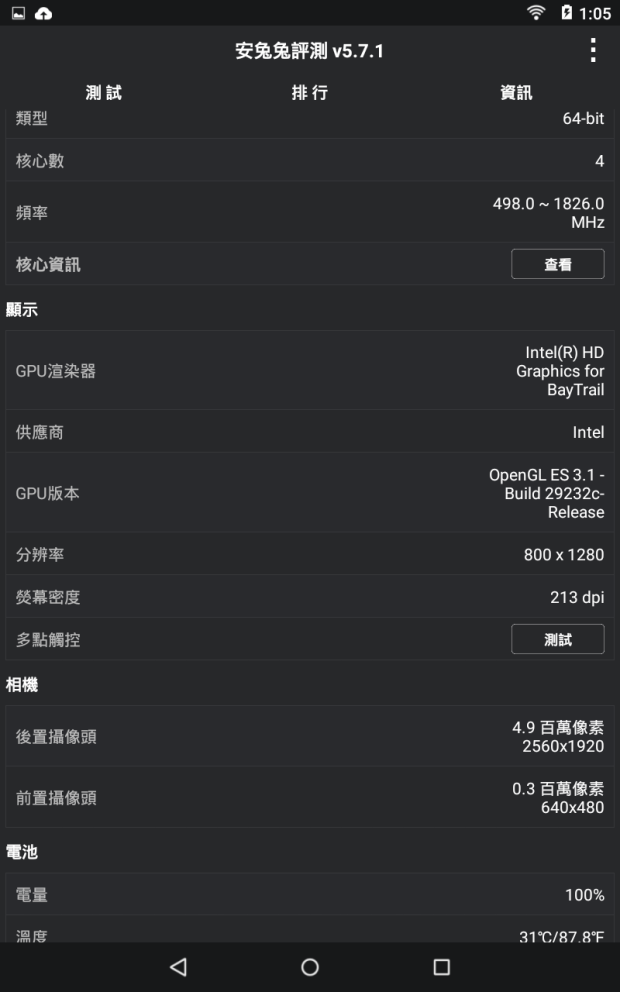
Task: Open the three-dot overflow menu
Action: [593, 51]
